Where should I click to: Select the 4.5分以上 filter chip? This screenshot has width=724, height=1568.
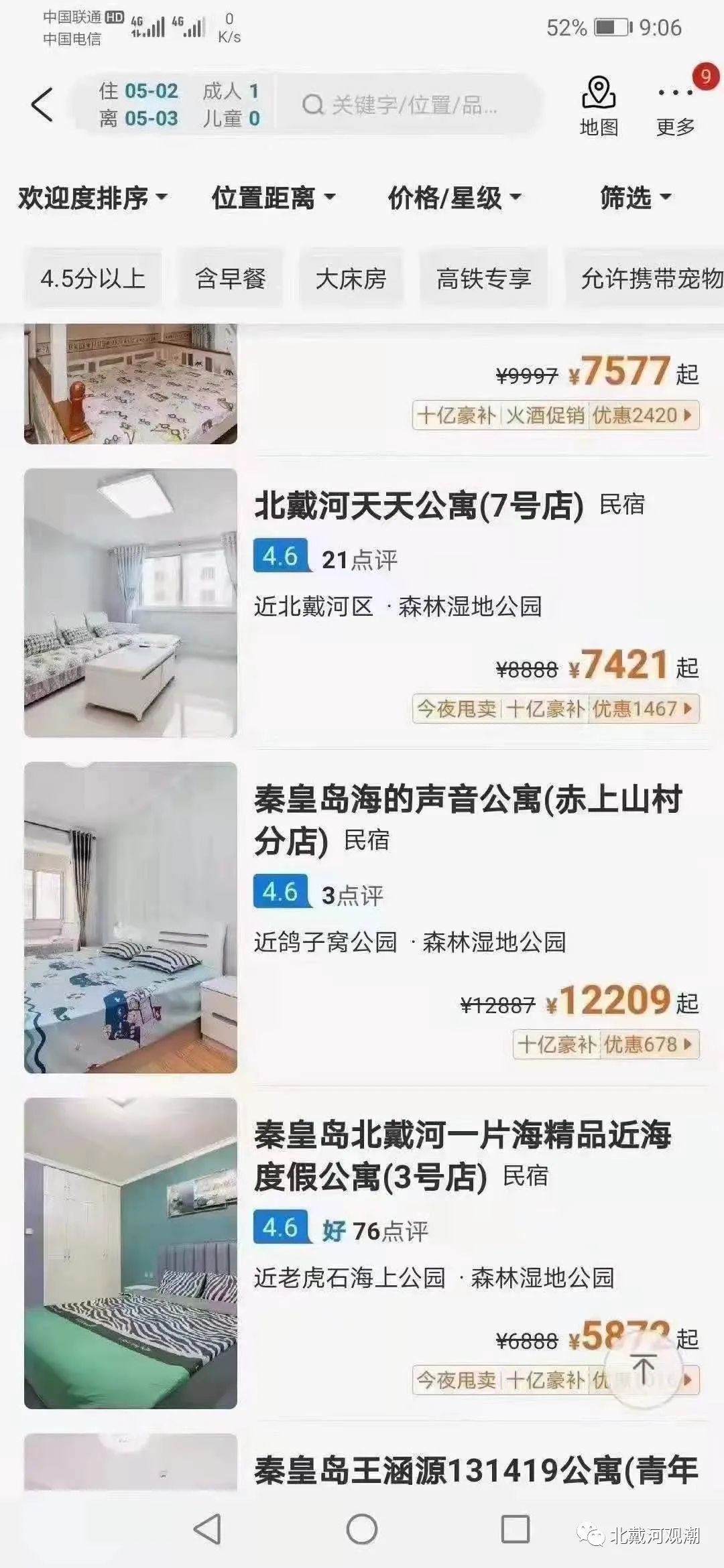pos(93,278)
